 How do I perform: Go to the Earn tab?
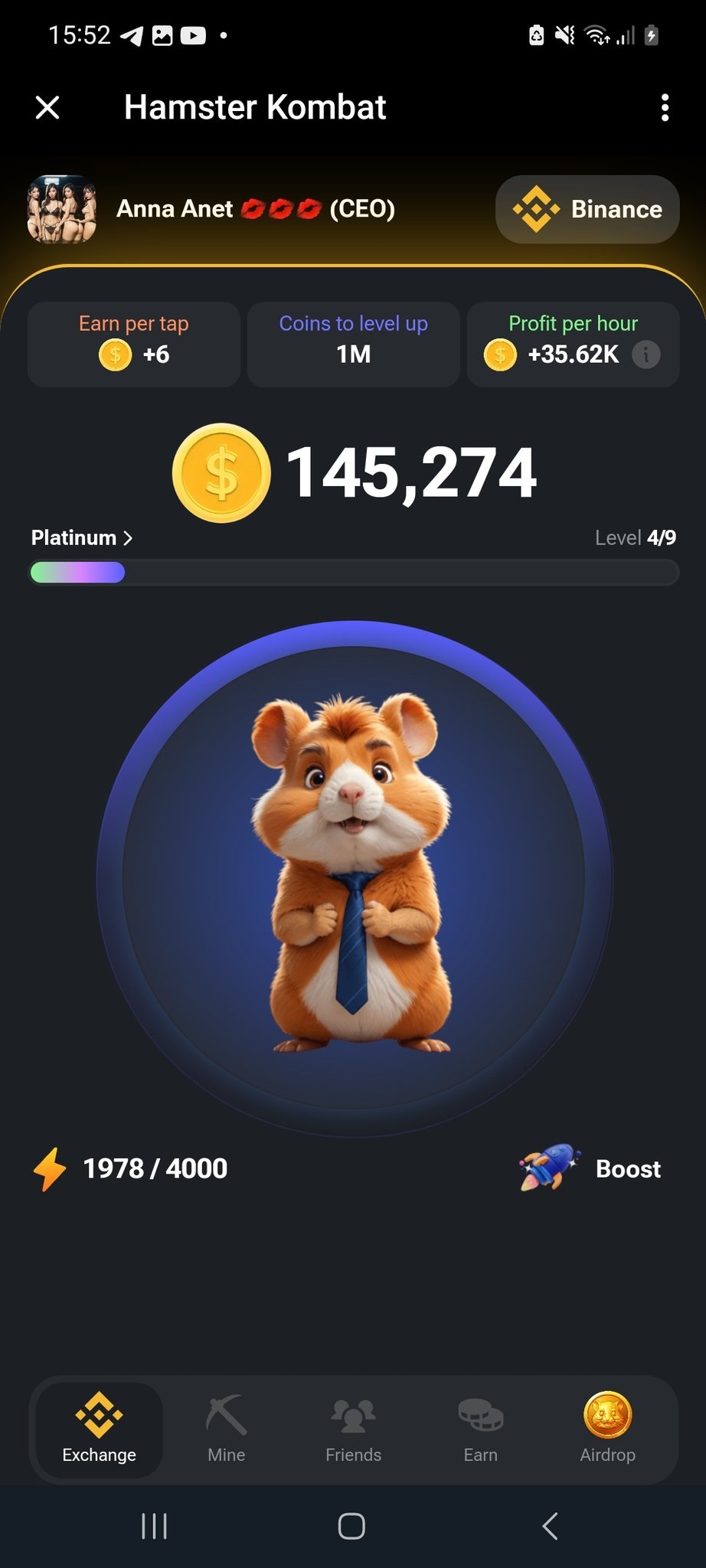click(480, 1429)
